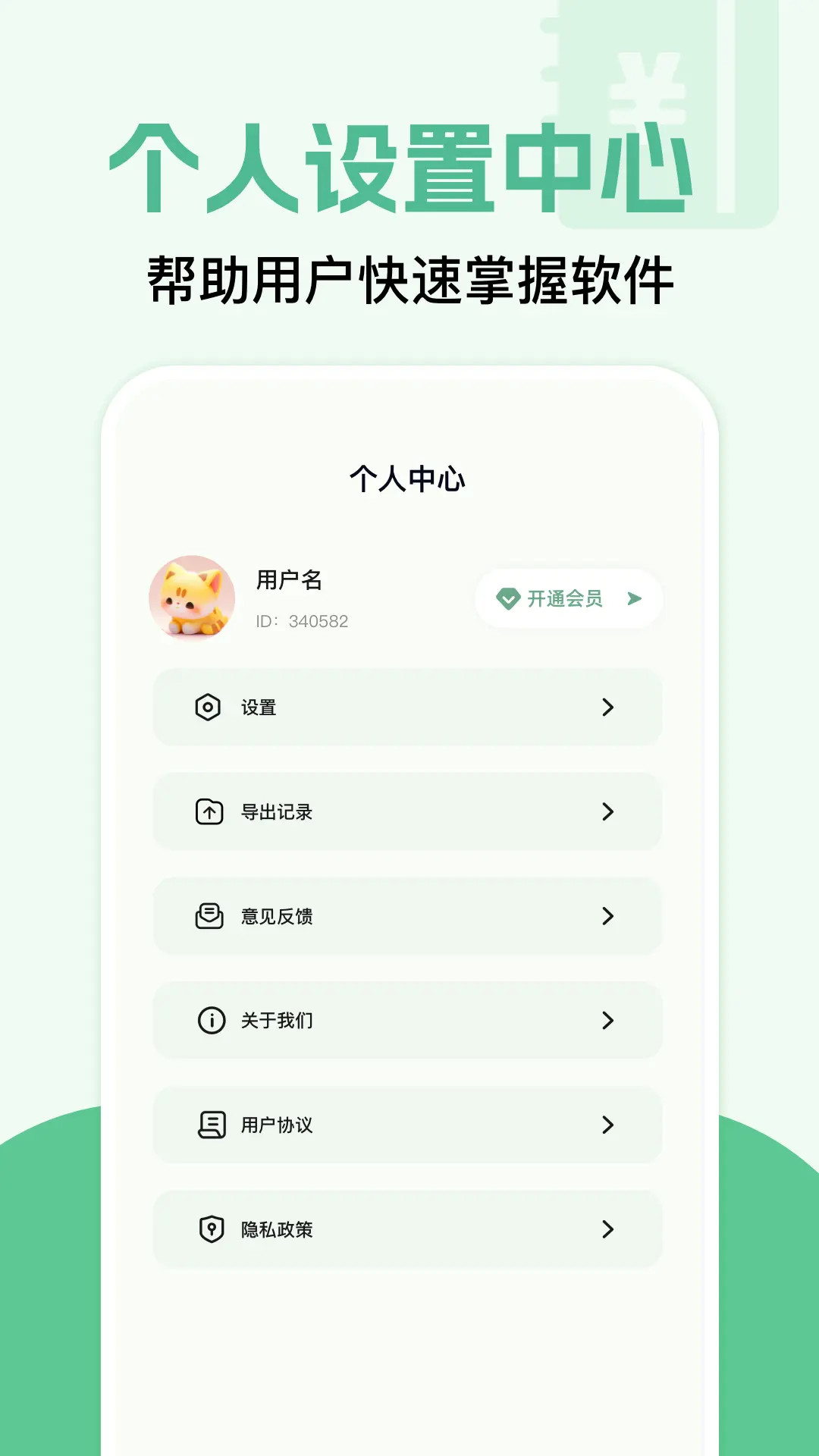Expand the 导出记录 row via its chevron

[607, 812]
